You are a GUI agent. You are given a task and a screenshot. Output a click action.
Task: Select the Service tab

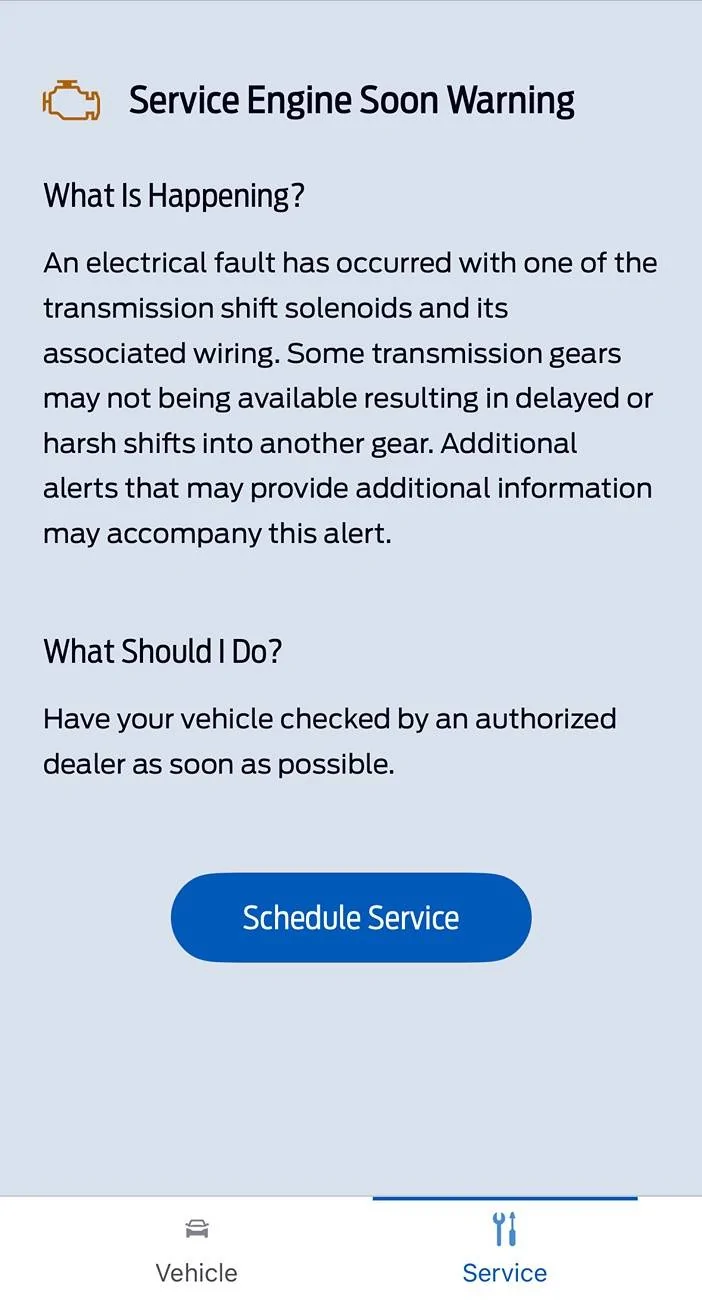point(504,1250)
